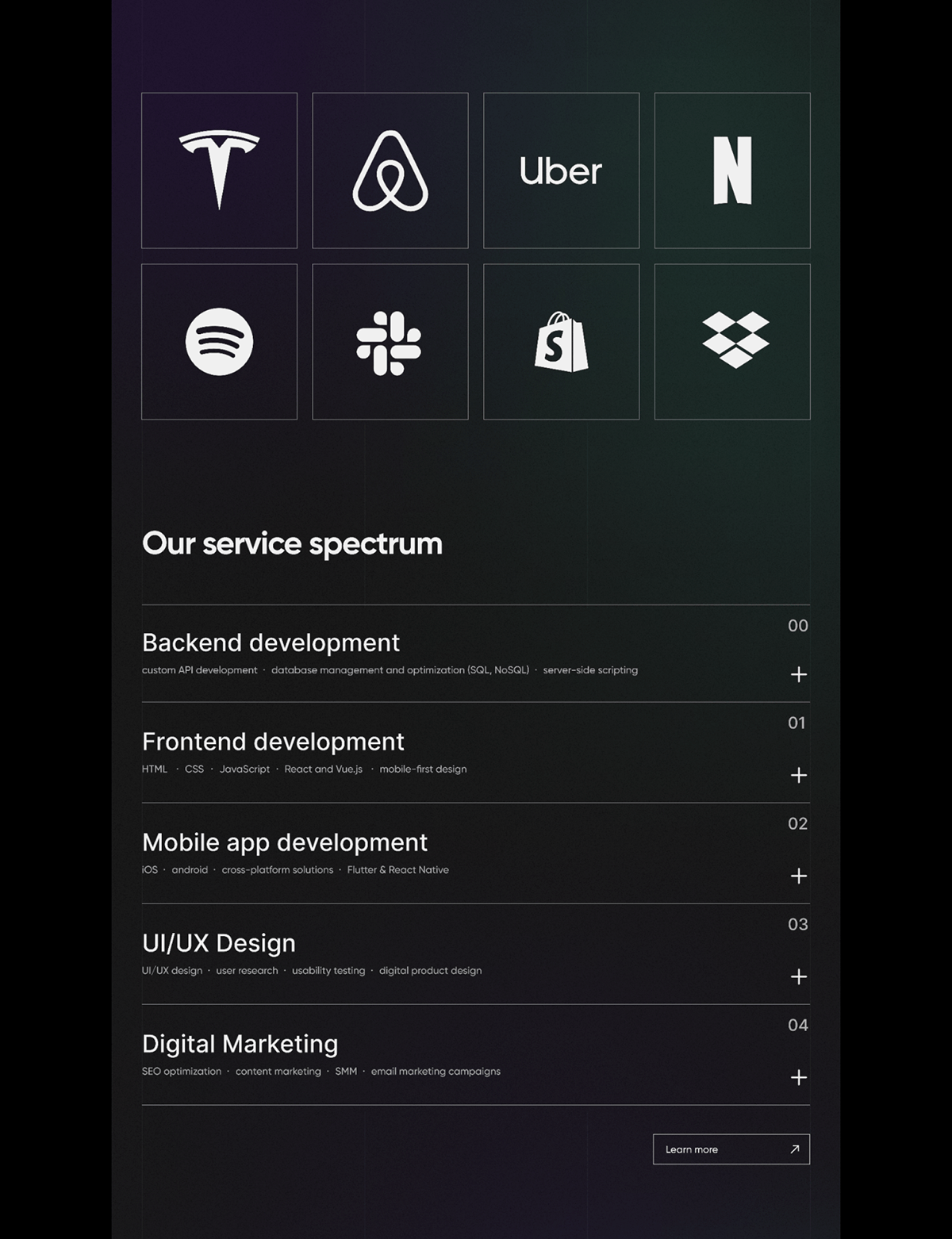Click the Slack logo tile
Image resolution: width=952 pixels, height=1239 pixels.
click(x=390, y=341)
